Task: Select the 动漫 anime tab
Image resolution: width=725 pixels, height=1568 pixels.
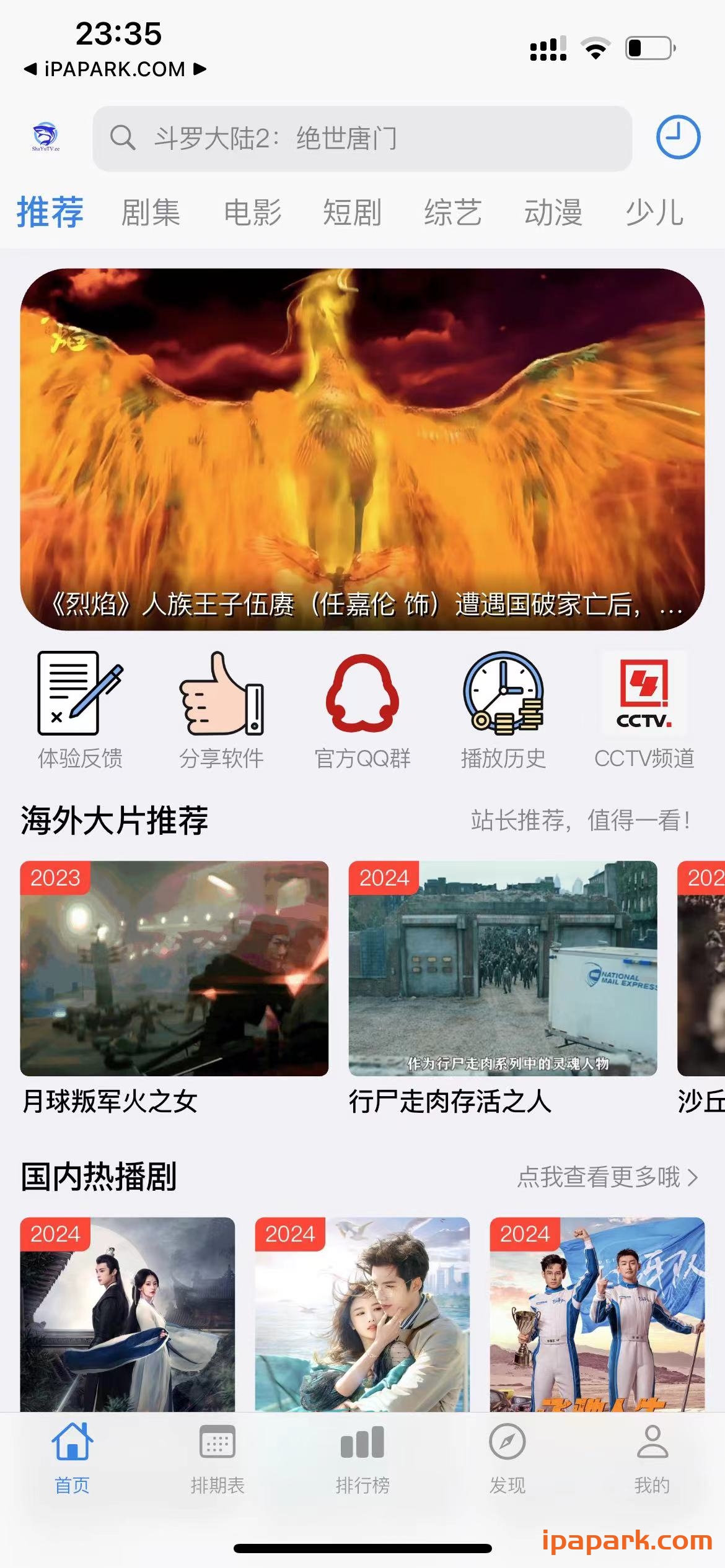Action: click(x=551, y=212)
